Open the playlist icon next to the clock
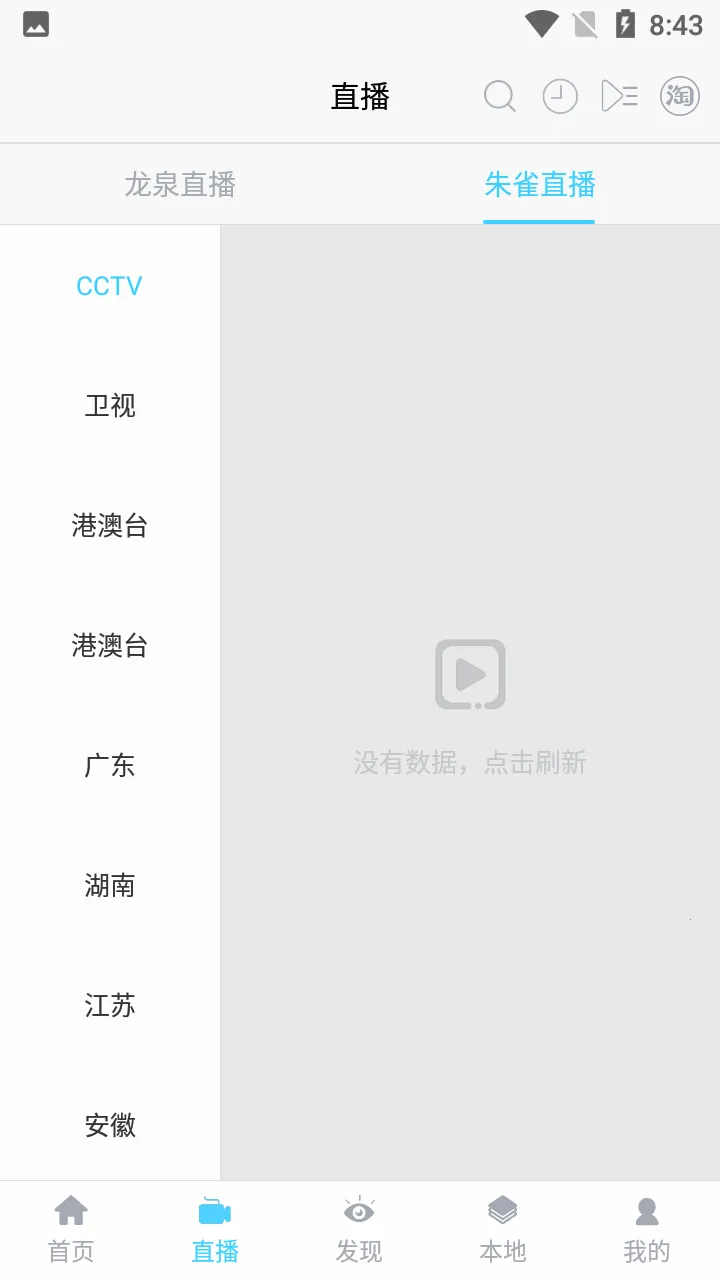The image size is (720, 1280). click(620, 96)
